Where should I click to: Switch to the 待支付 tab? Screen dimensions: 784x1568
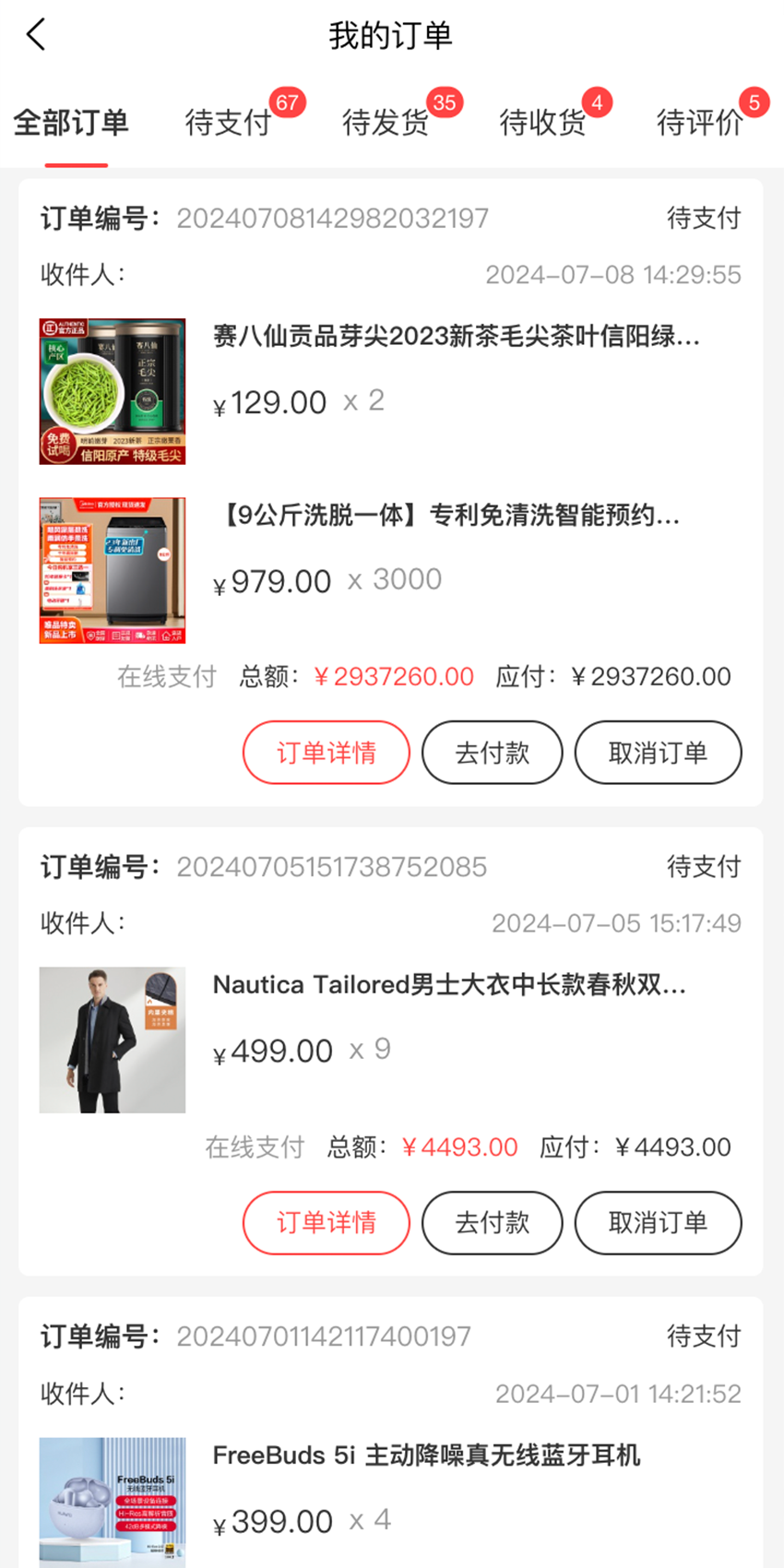tap(229, 122)
